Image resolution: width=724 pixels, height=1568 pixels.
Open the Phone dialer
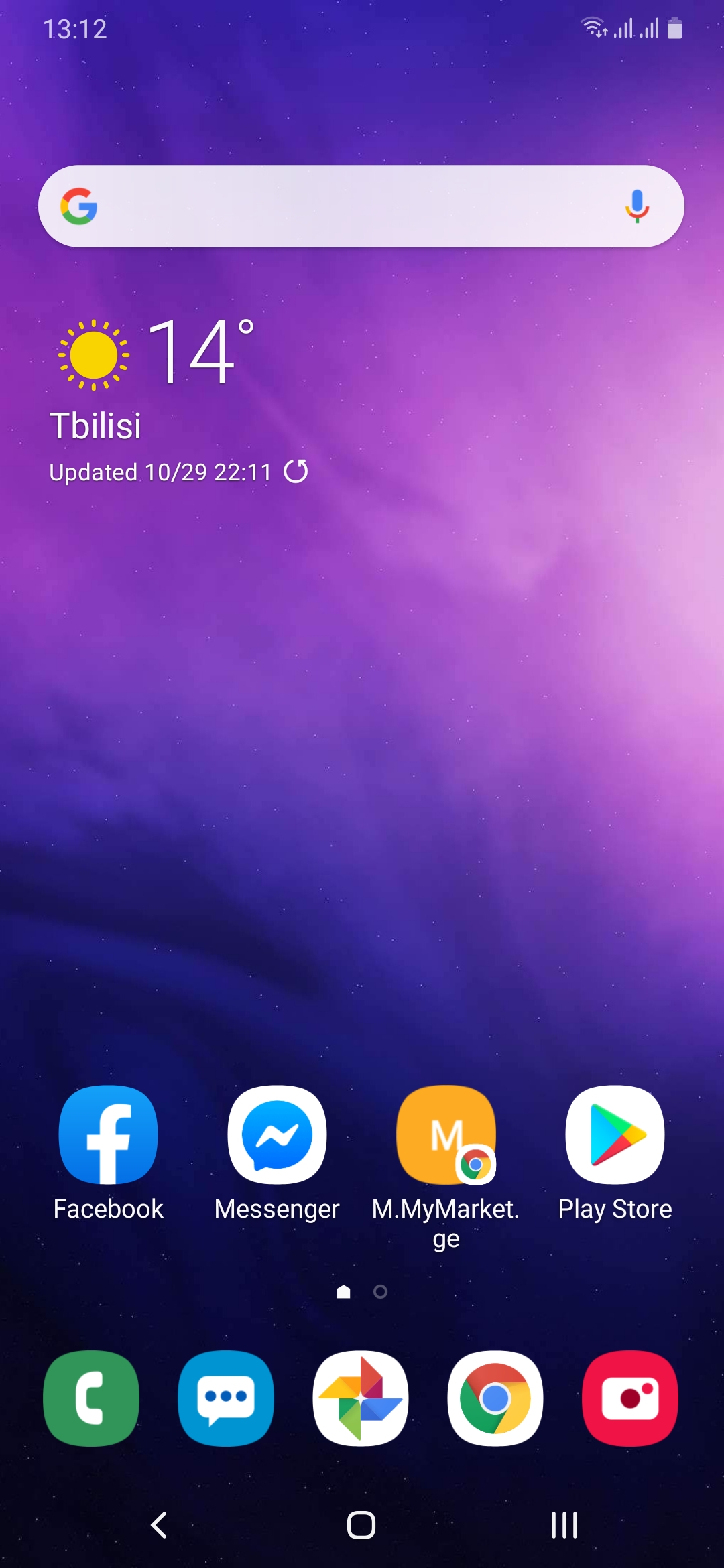click(x=91, y=1398)
